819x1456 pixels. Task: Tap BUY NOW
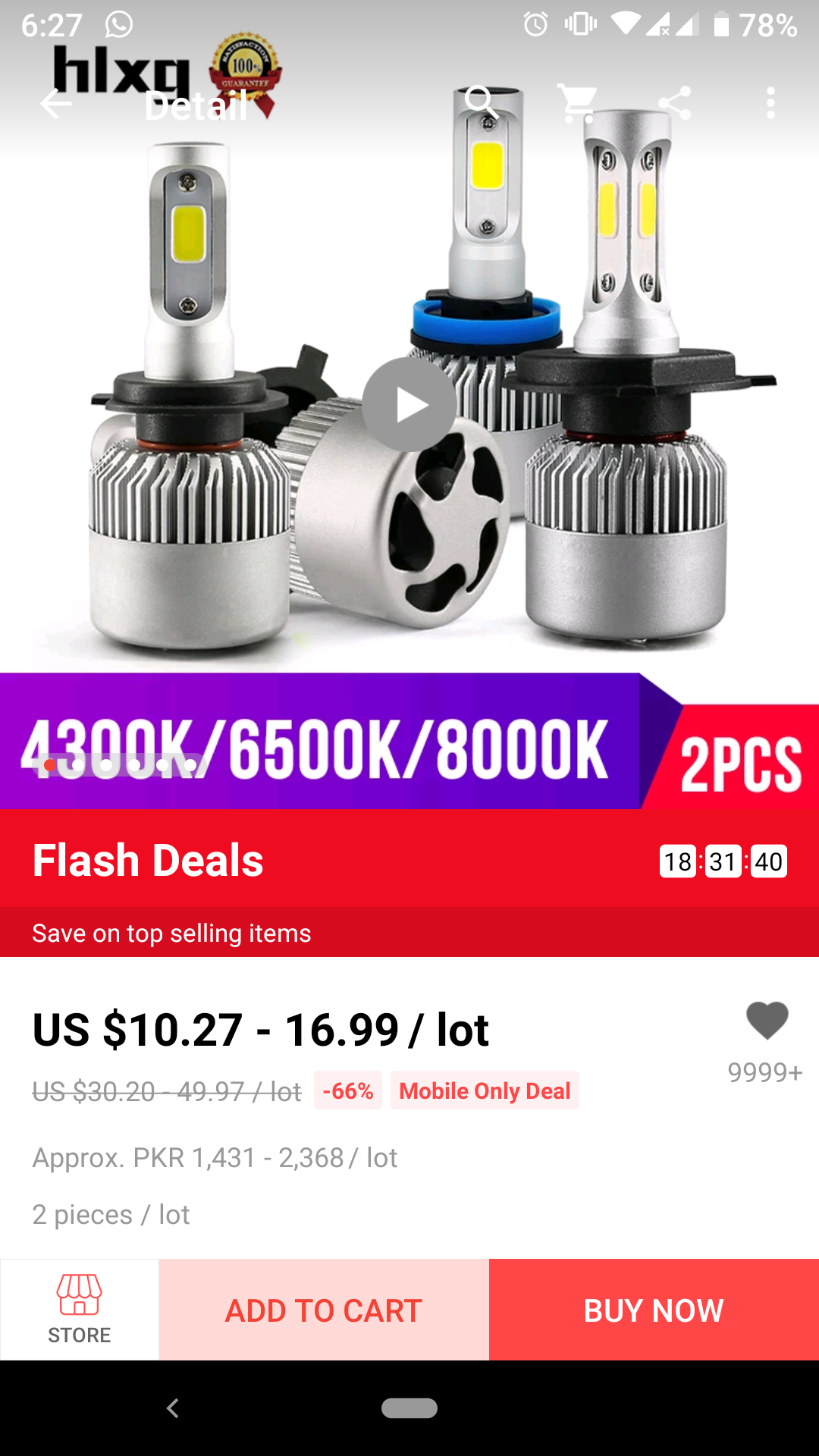click(x=654, y=1310)
